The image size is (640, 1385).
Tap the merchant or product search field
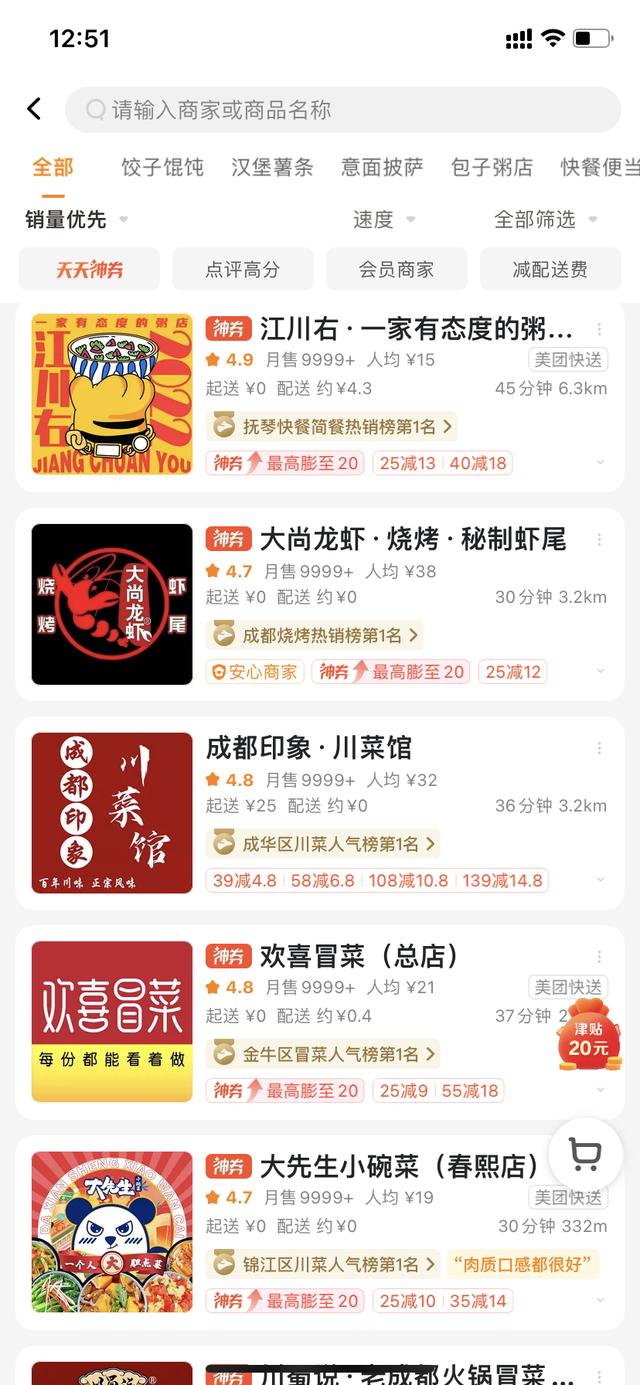[x=342, y=110]
